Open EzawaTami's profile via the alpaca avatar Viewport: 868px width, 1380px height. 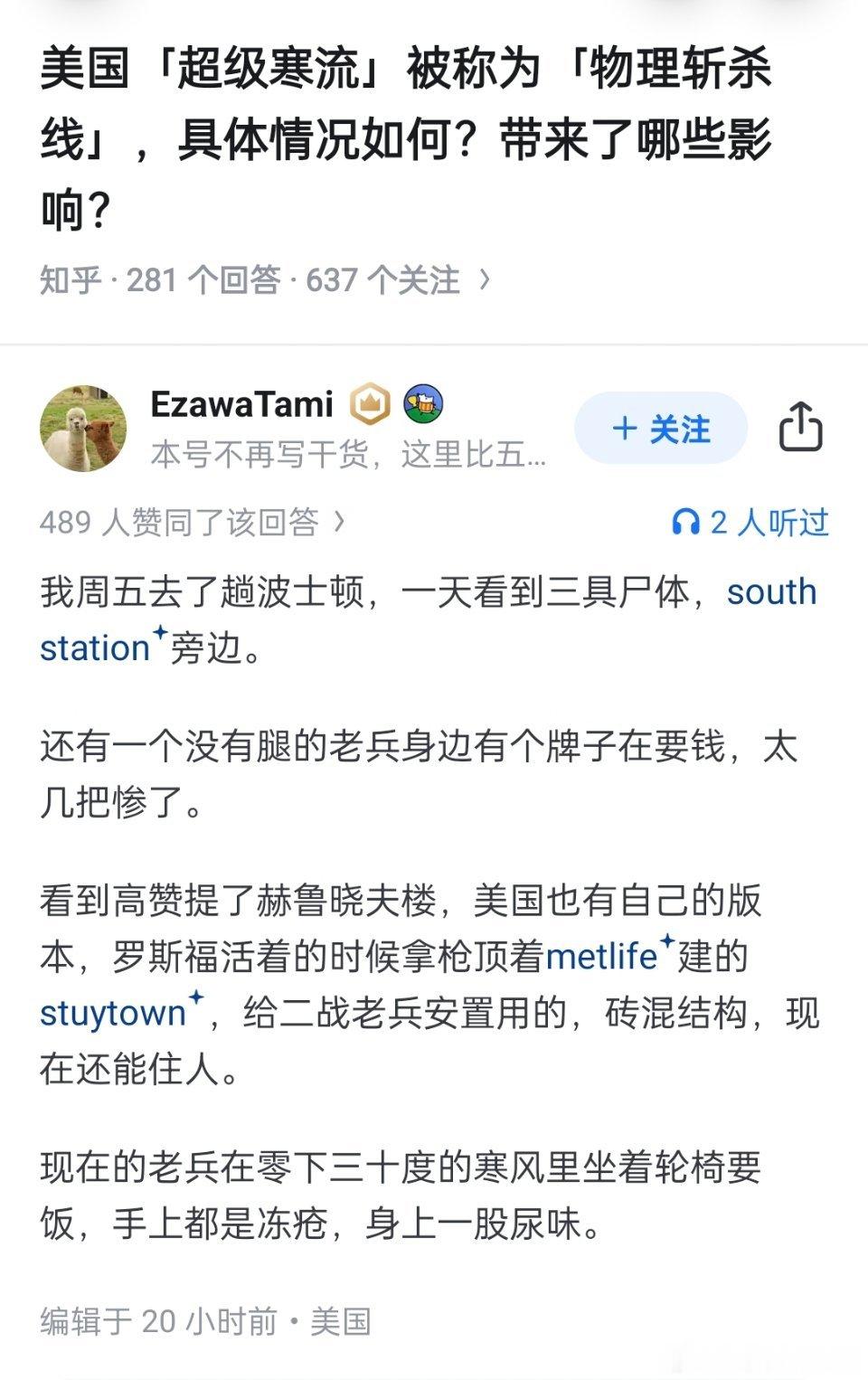84,430
